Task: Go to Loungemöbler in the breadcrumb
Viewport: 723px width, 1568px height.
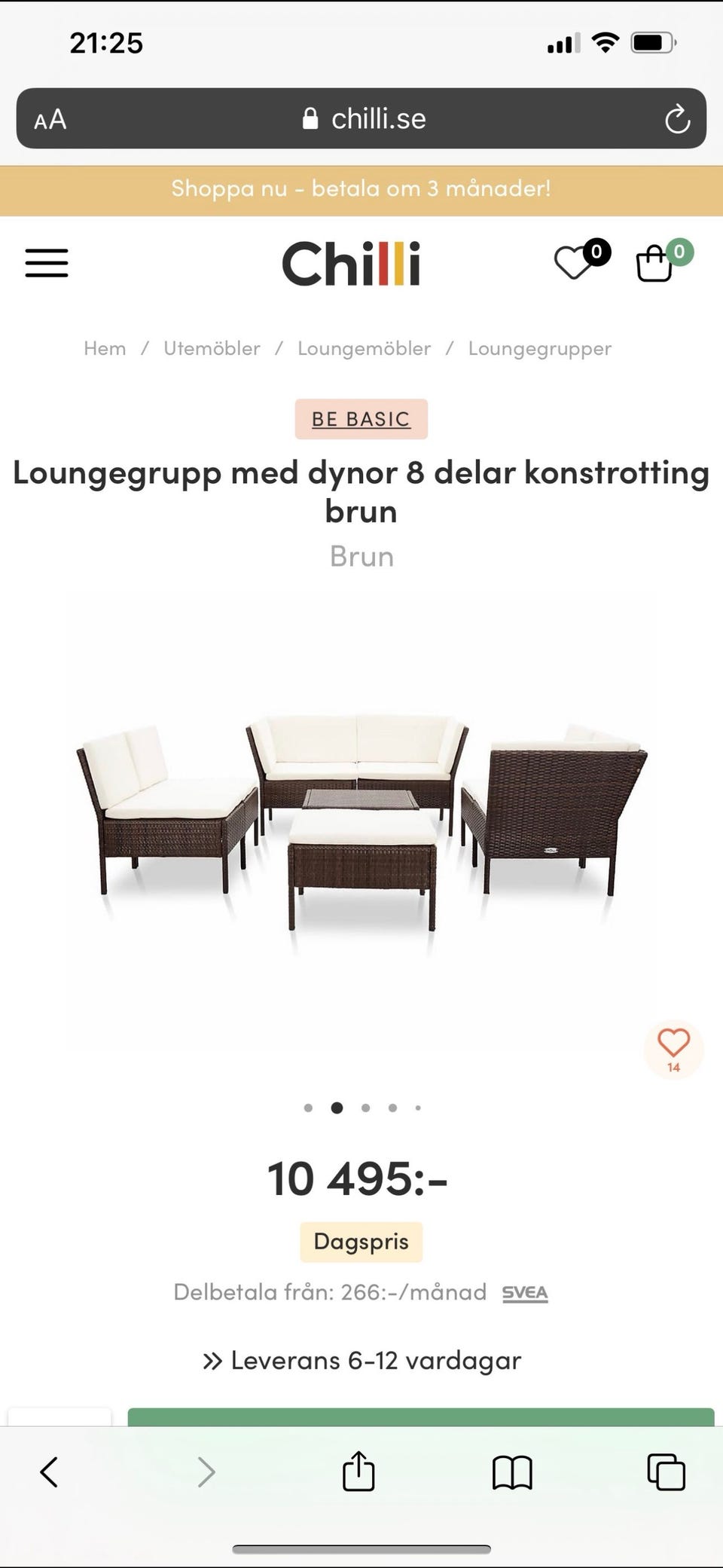Action: coord(364,347)
